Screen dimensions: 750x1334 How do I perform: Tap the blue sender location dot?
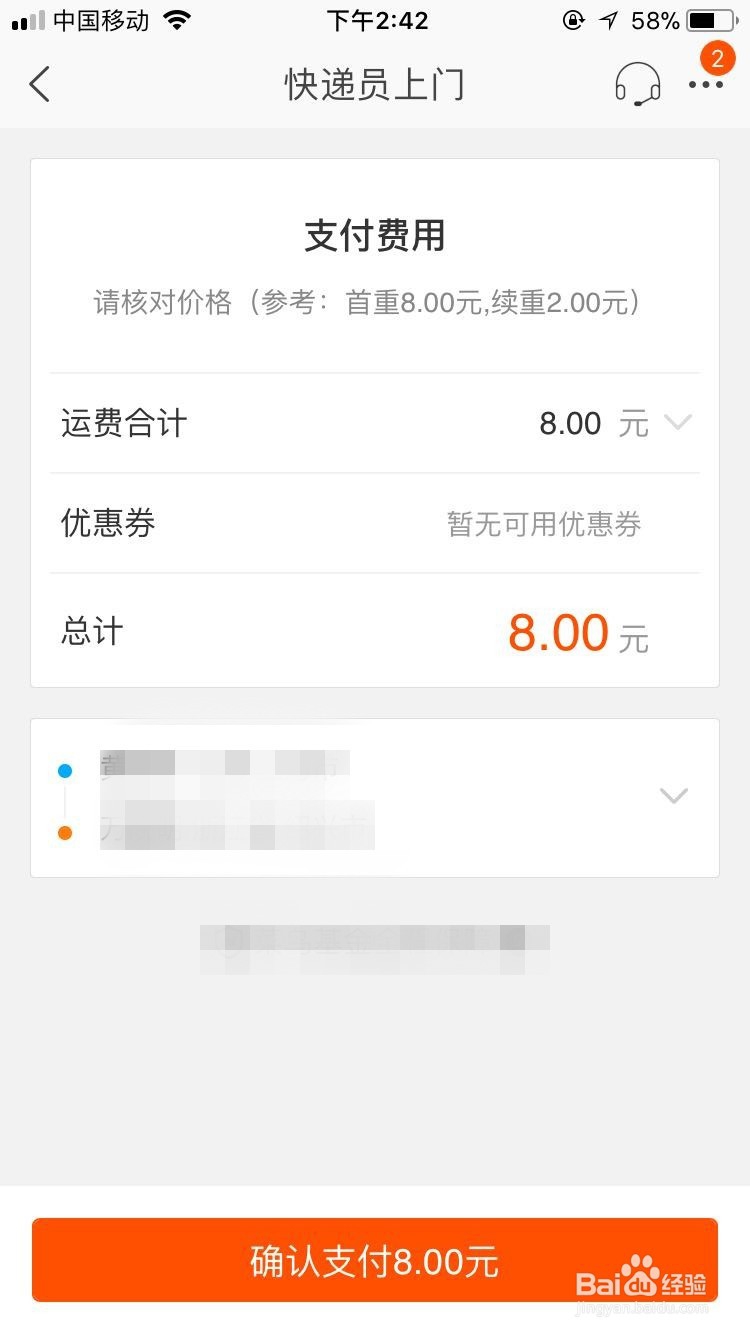click(x=65, y=770)
